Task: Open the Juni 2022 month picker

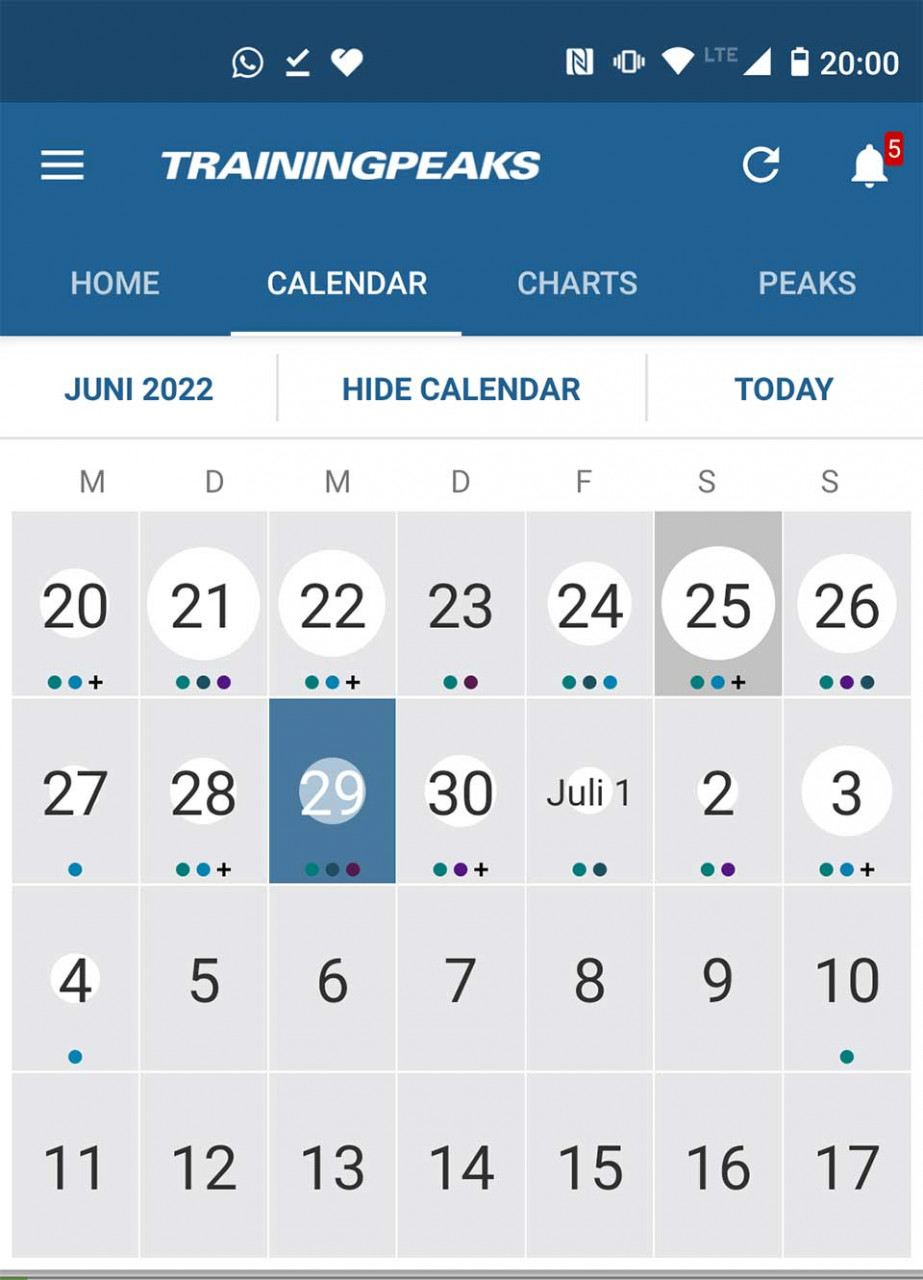Action: pyautogui.click(x=139, y=389)
